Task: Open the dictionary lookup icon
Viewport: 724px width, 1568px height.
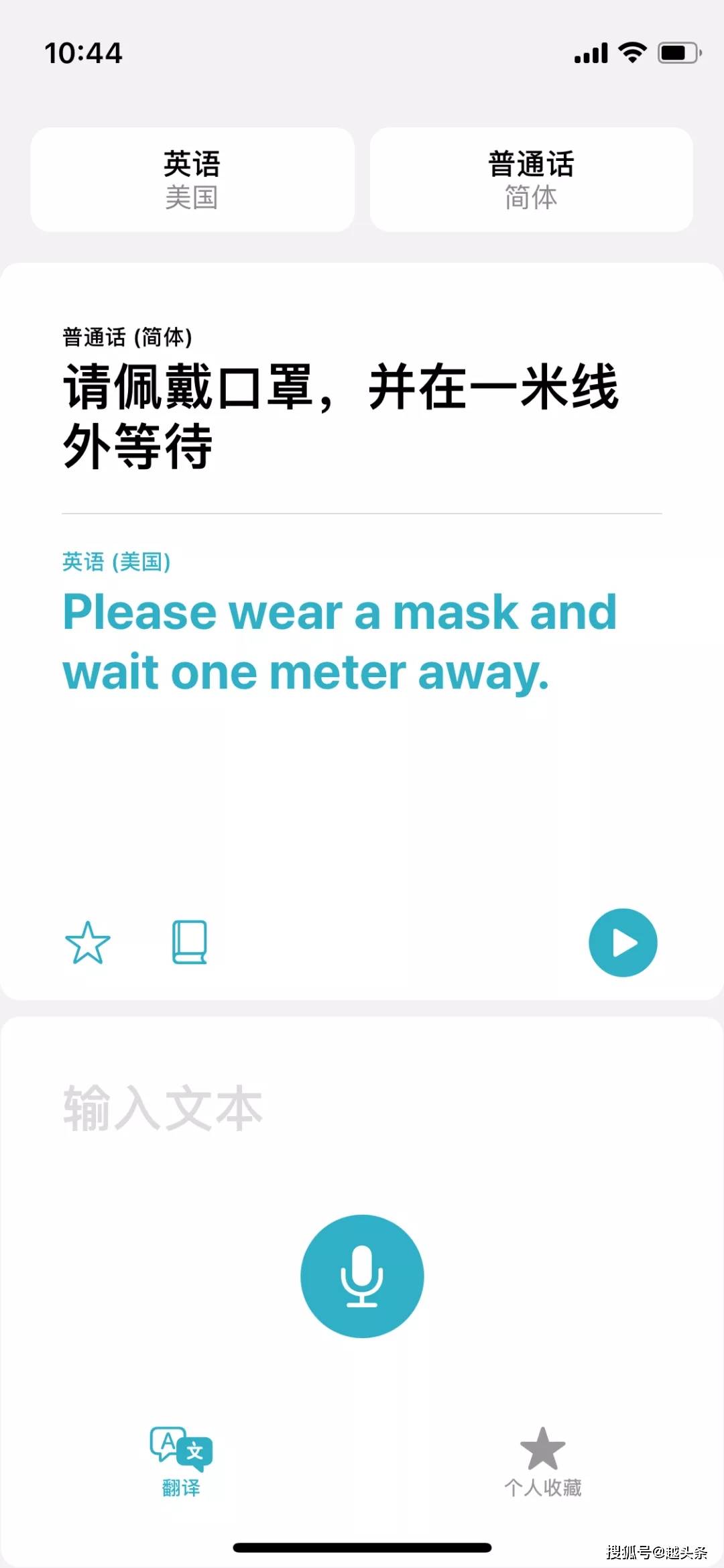Action: [190, 943]
